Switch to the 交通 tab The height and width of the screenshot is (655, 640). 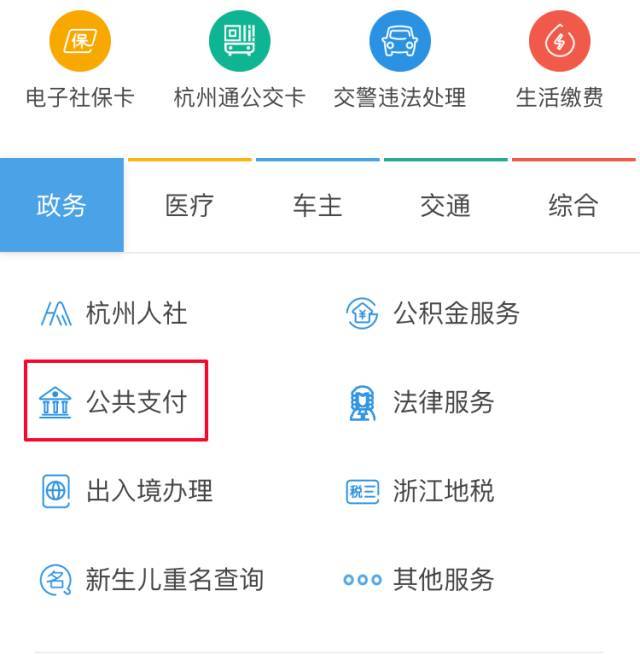(x=446, y=206)
